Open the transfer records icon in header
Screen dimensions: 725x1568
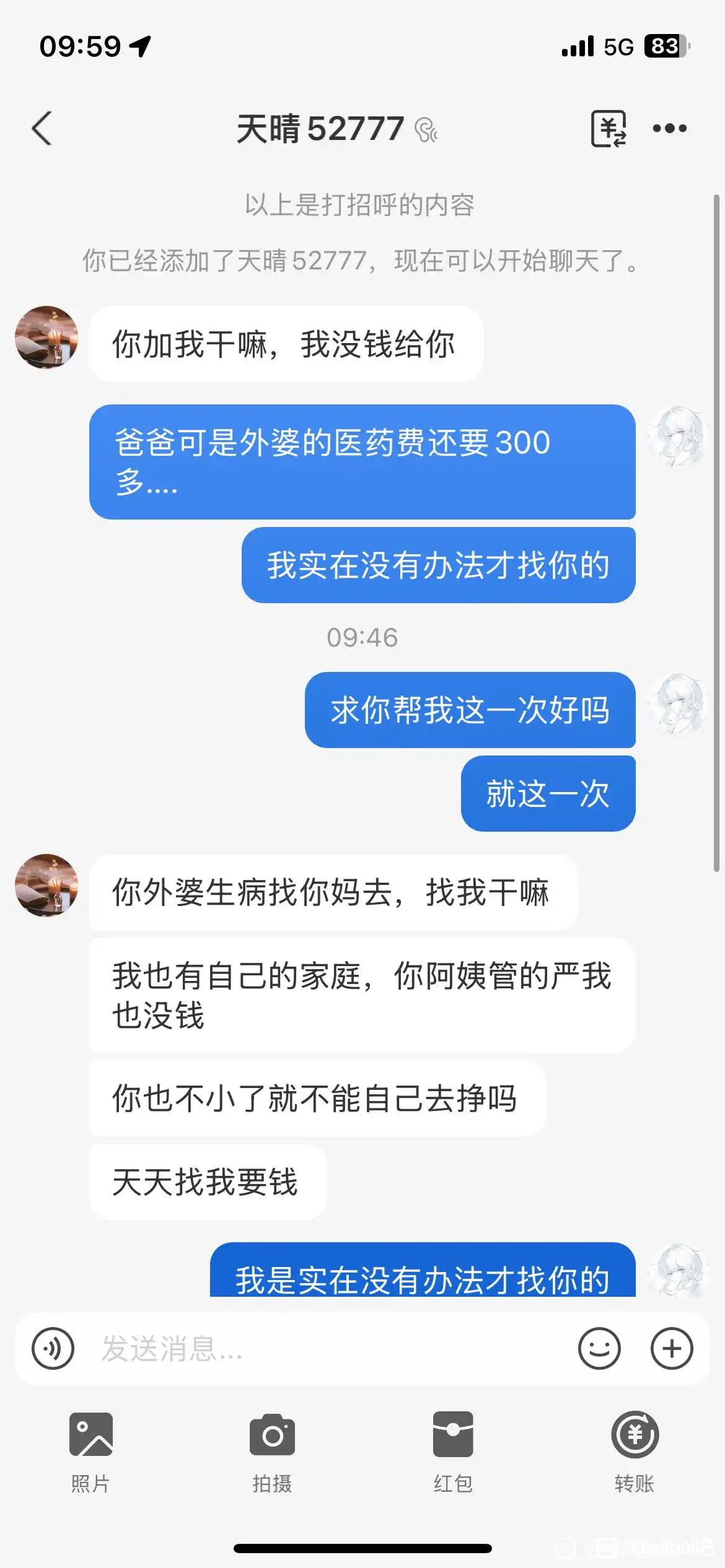pyautogui.click(x=609, y=129)
